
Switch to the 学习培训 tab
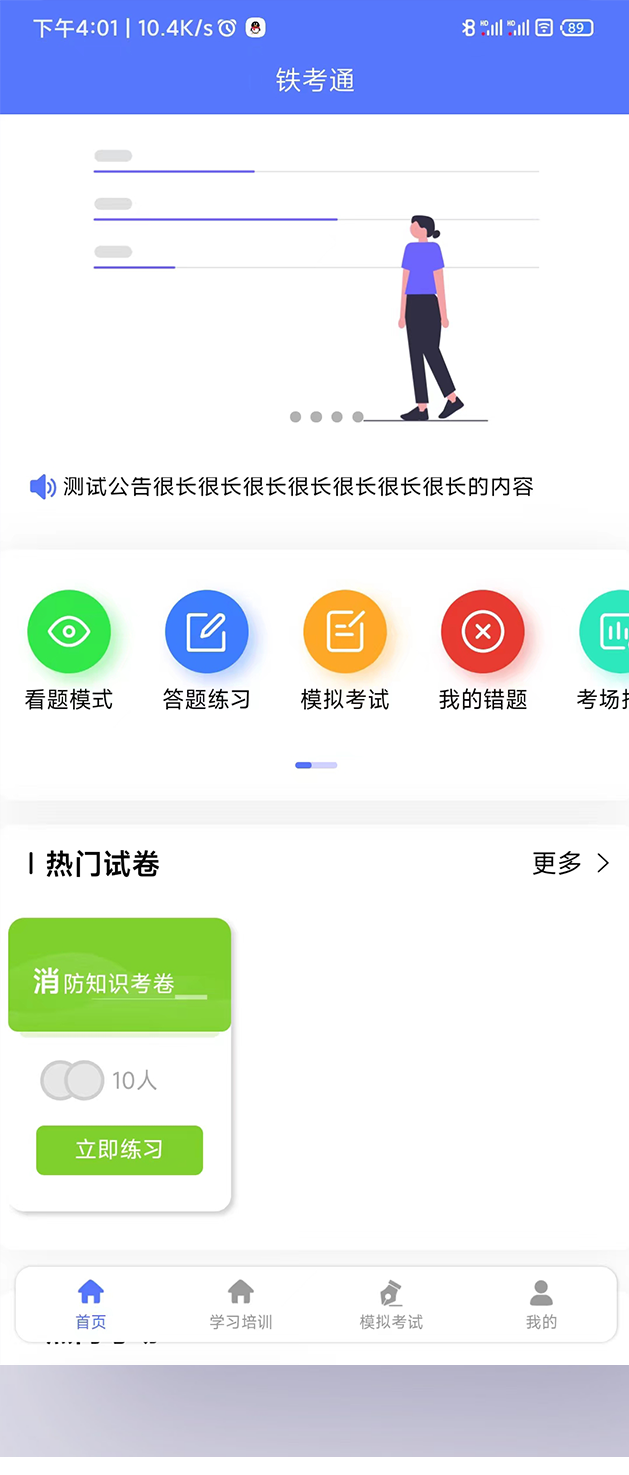click(x=240, y=1304)
